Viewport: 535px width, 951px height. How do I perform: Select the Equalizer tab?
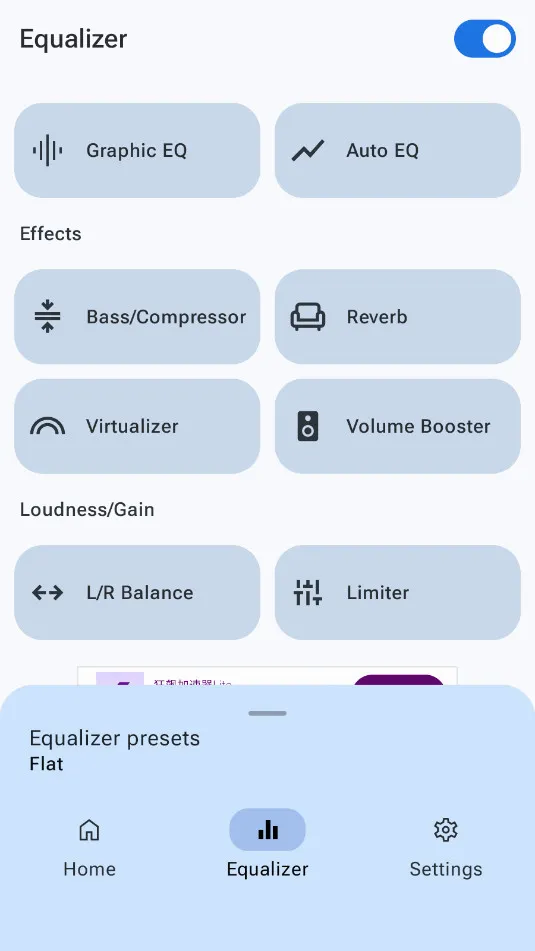click(x=268, y=848)
